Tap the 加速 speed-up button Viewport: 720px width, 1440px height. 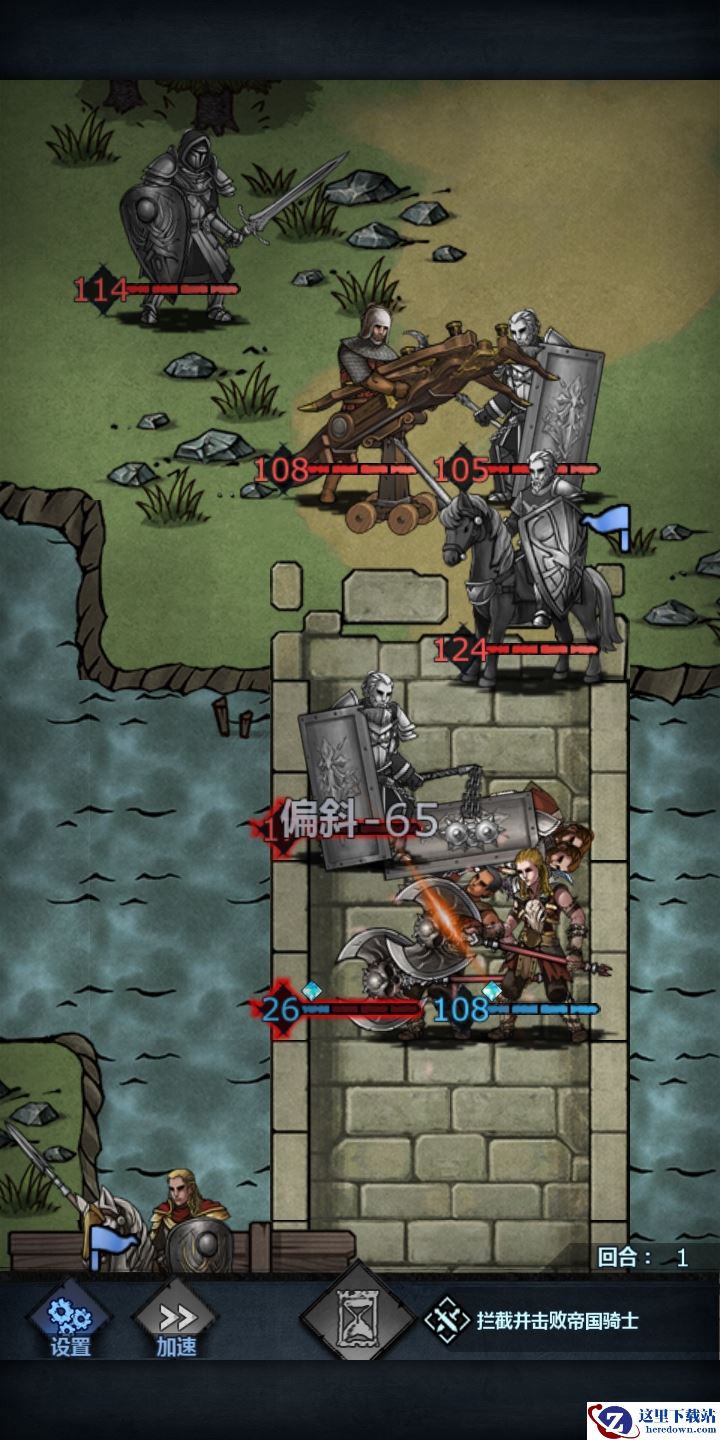(176, 1320)
